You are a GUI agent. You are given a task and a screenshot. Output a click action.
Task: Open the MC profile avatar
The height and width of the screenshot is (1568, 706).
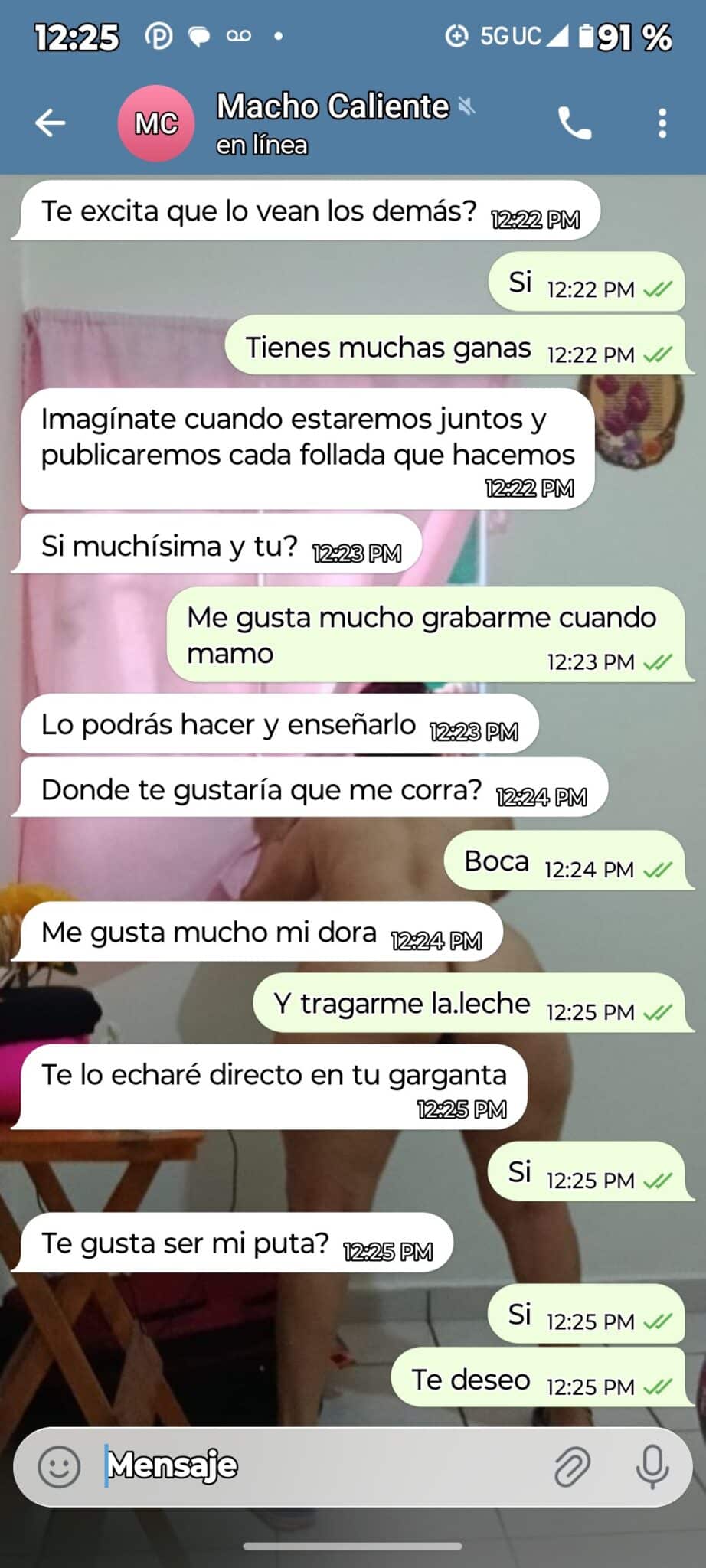point(156,123)
